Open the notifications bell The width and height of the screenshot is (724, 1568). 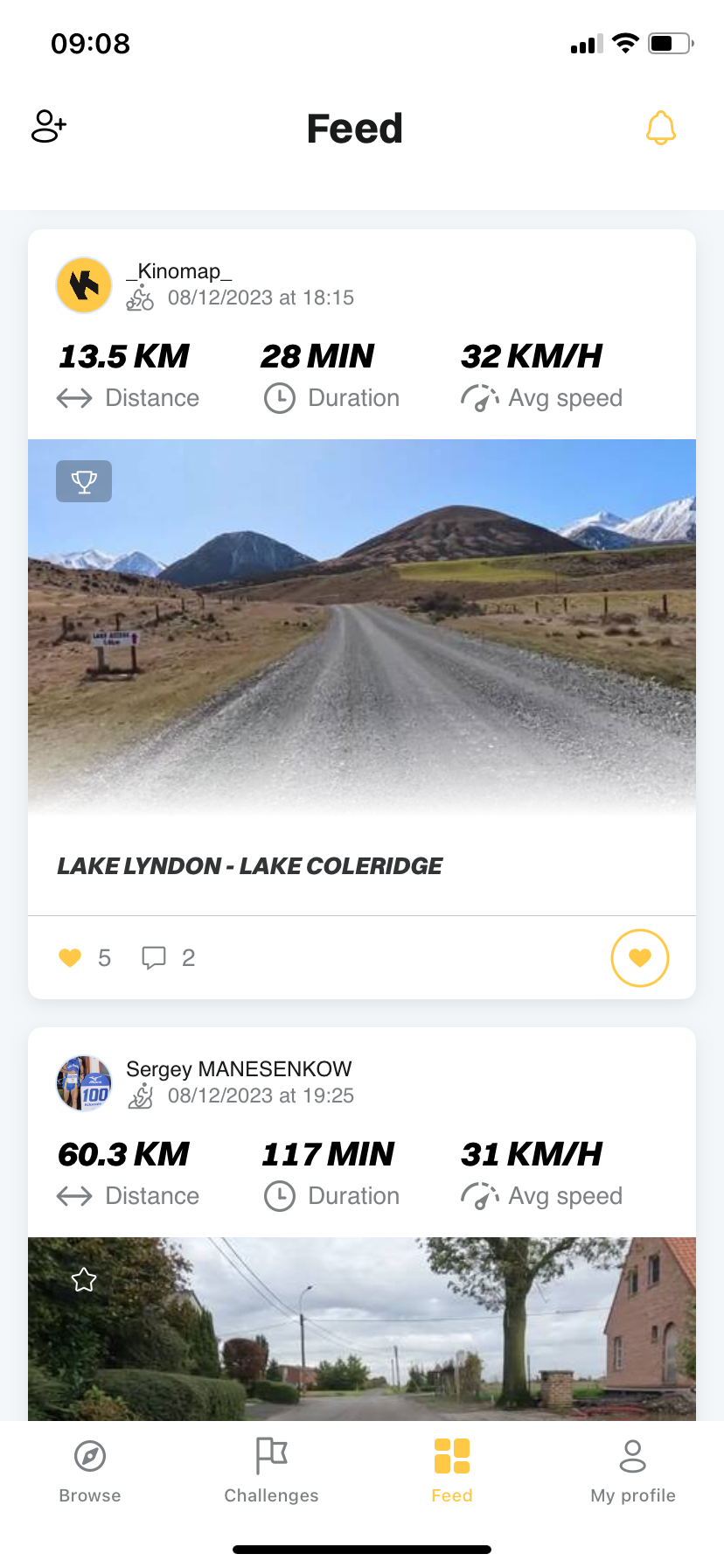coord(661,128)
